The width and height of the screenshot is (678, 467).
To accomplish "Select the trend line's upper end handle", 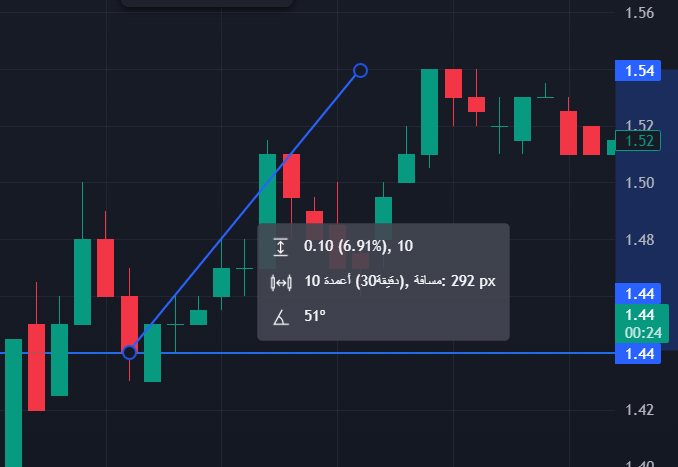I will coord(361,70).
